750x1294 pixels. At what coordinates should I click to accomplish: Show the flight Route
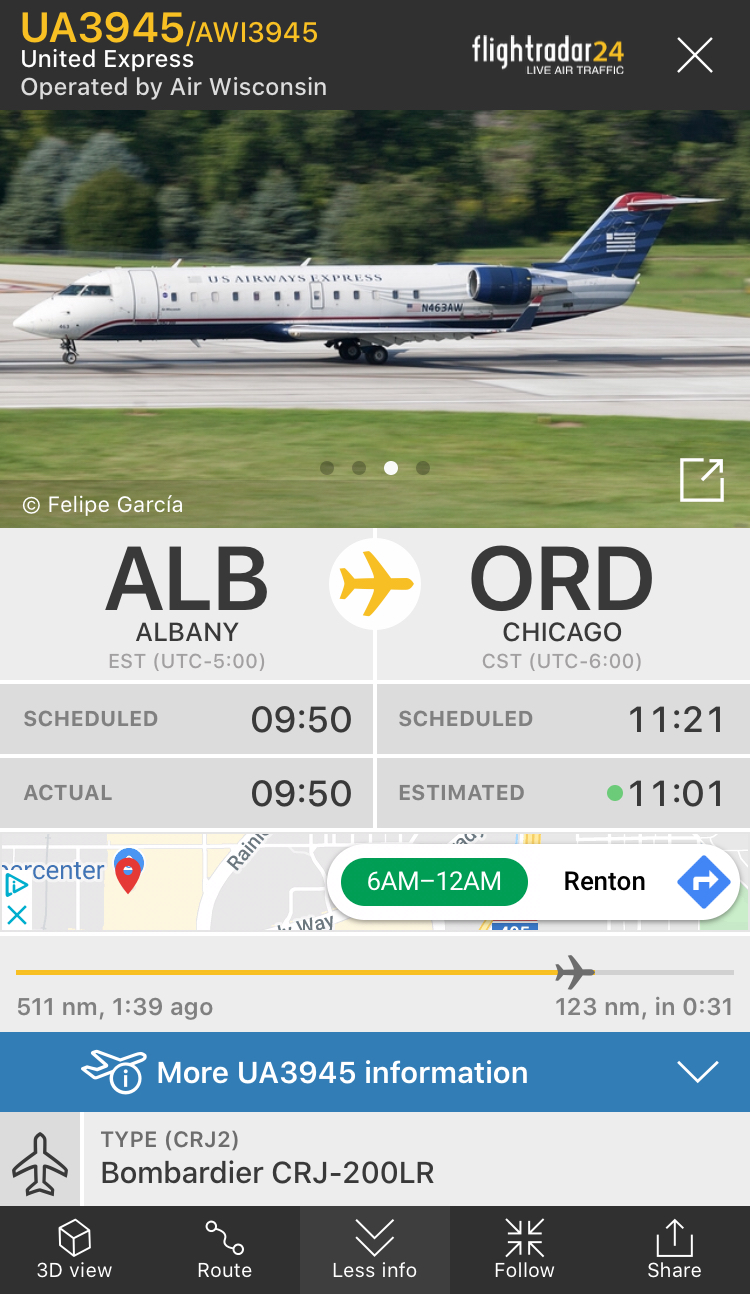point(225,1250)
